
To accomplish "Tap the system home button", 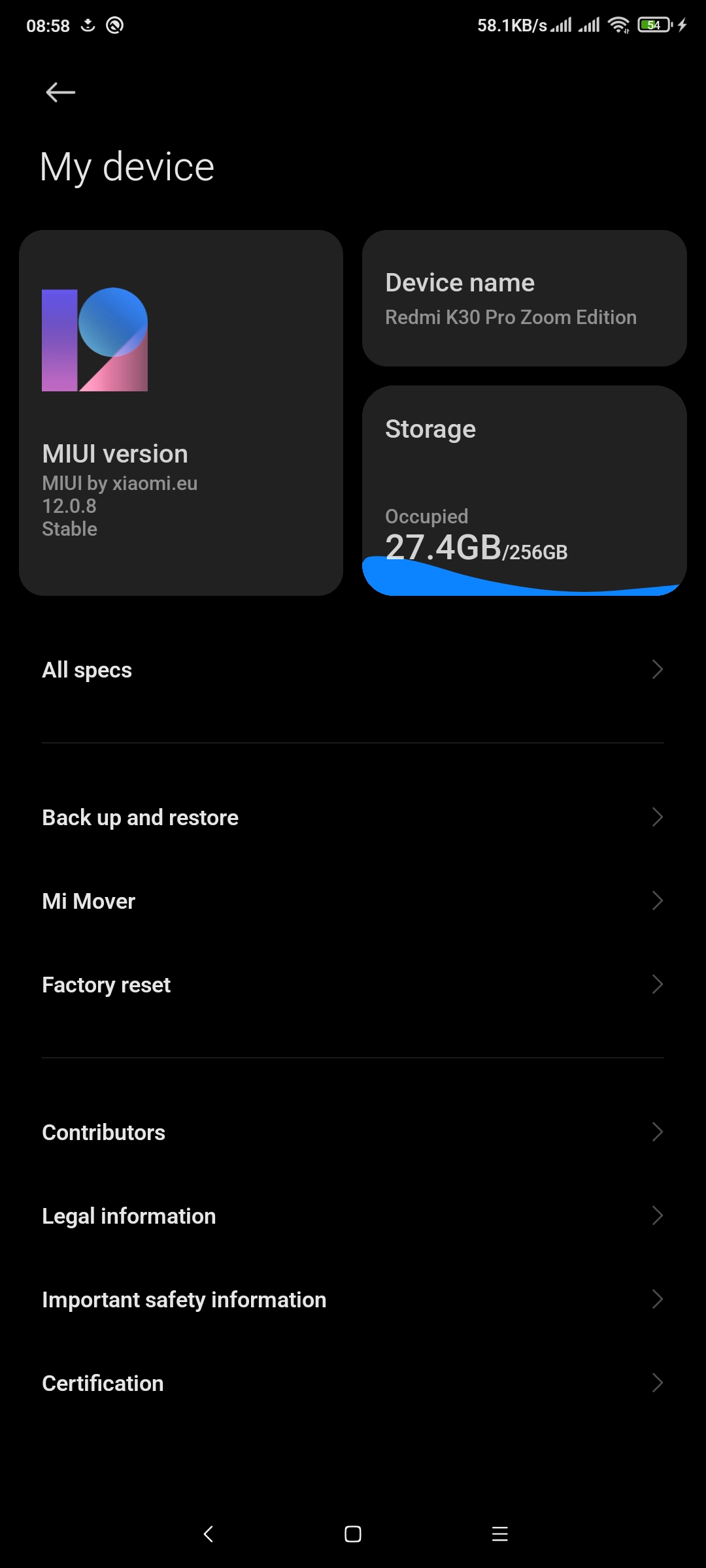I will click(353, 1534).
